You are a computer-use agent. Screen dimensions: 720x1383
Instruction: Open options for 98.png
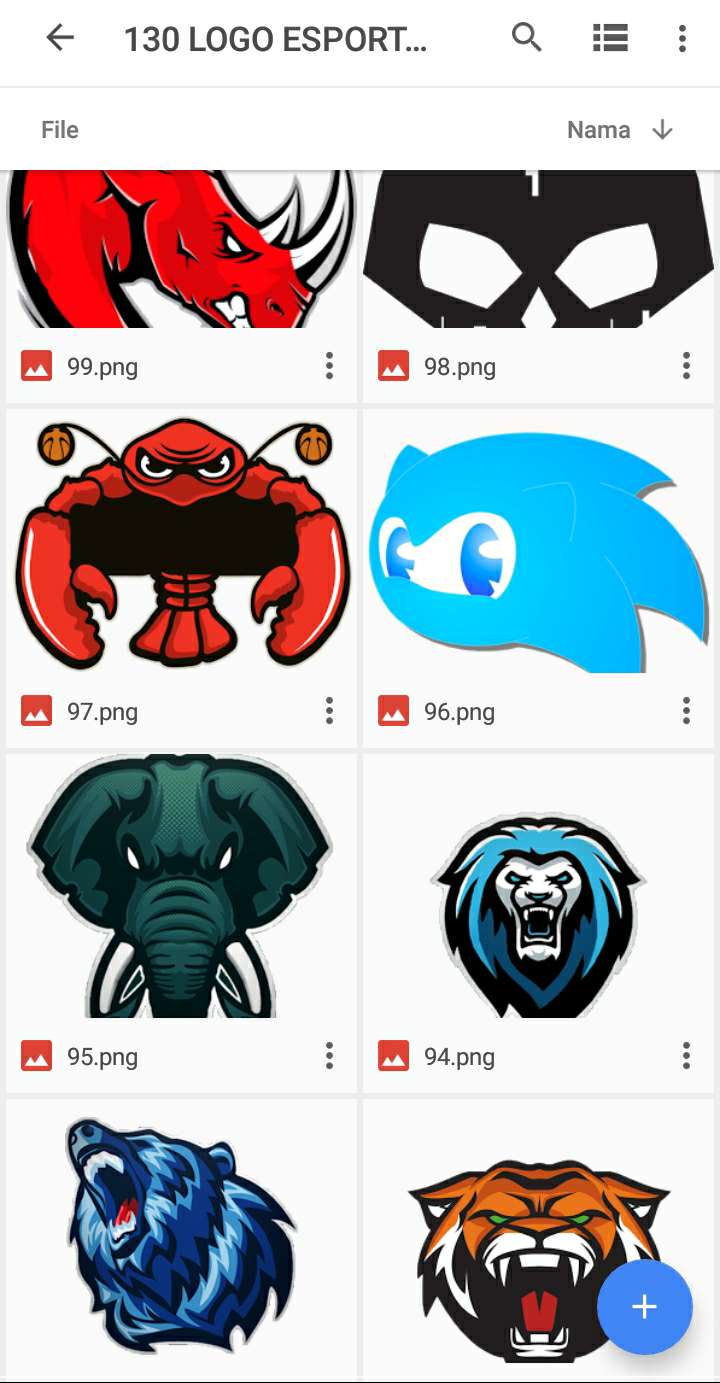(x=686, y=366)
